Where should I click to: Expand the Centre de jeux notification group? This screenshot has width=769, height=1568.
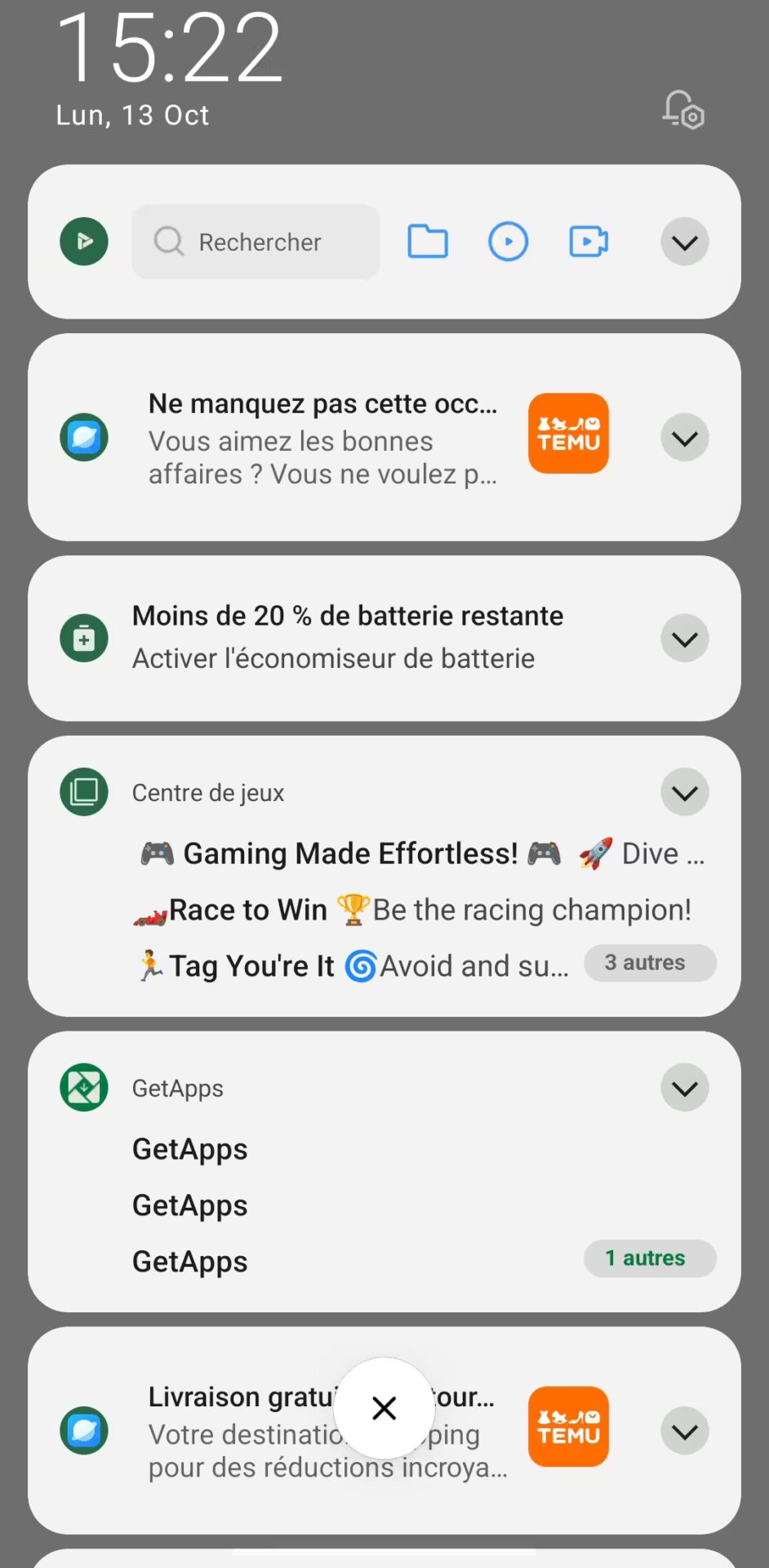point(684,792)
